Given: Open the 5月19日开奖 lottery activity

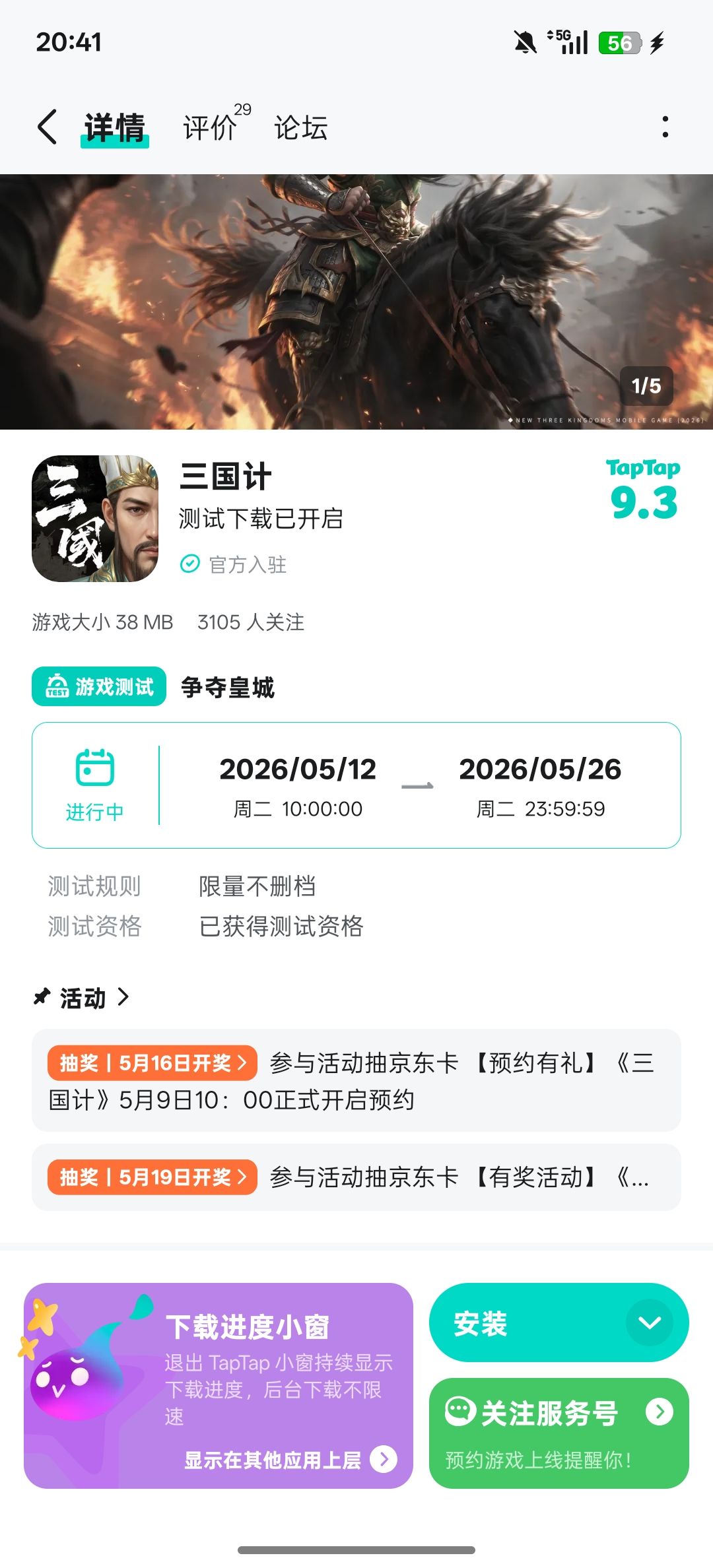Looking at the screenshot, I should pos(356,1177).
